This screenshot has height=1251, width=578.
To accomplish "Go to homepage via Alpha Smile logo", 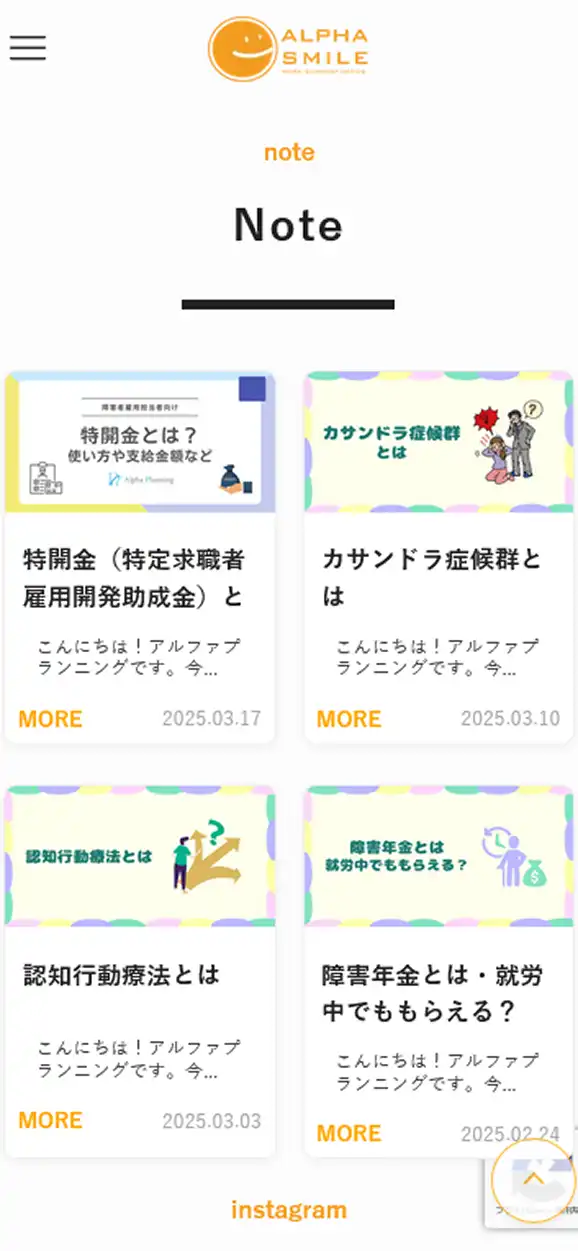I will pyautogui.click(x=288, y=48).
